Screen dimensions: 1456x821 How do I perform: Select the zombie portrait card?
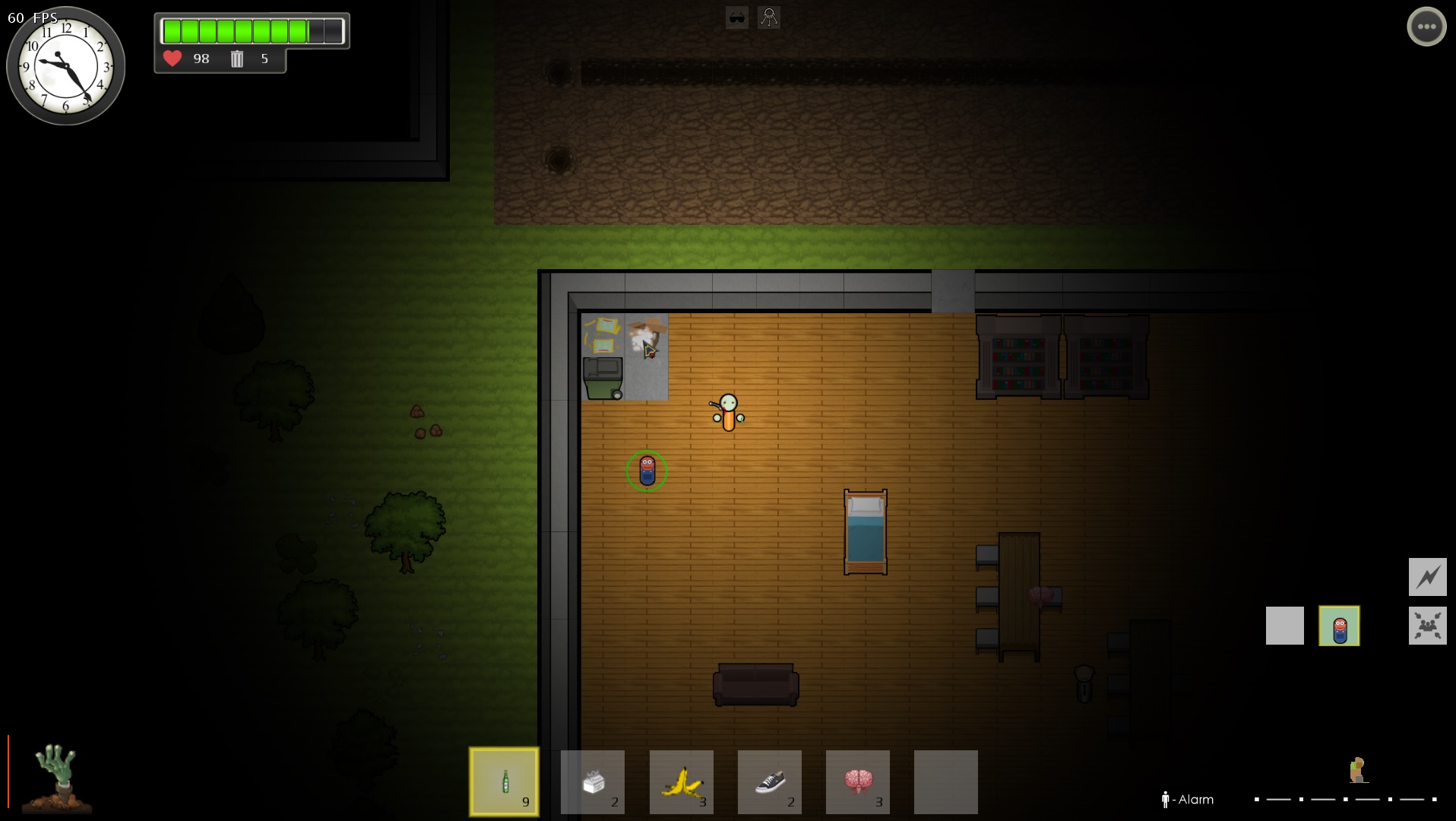1339,626
